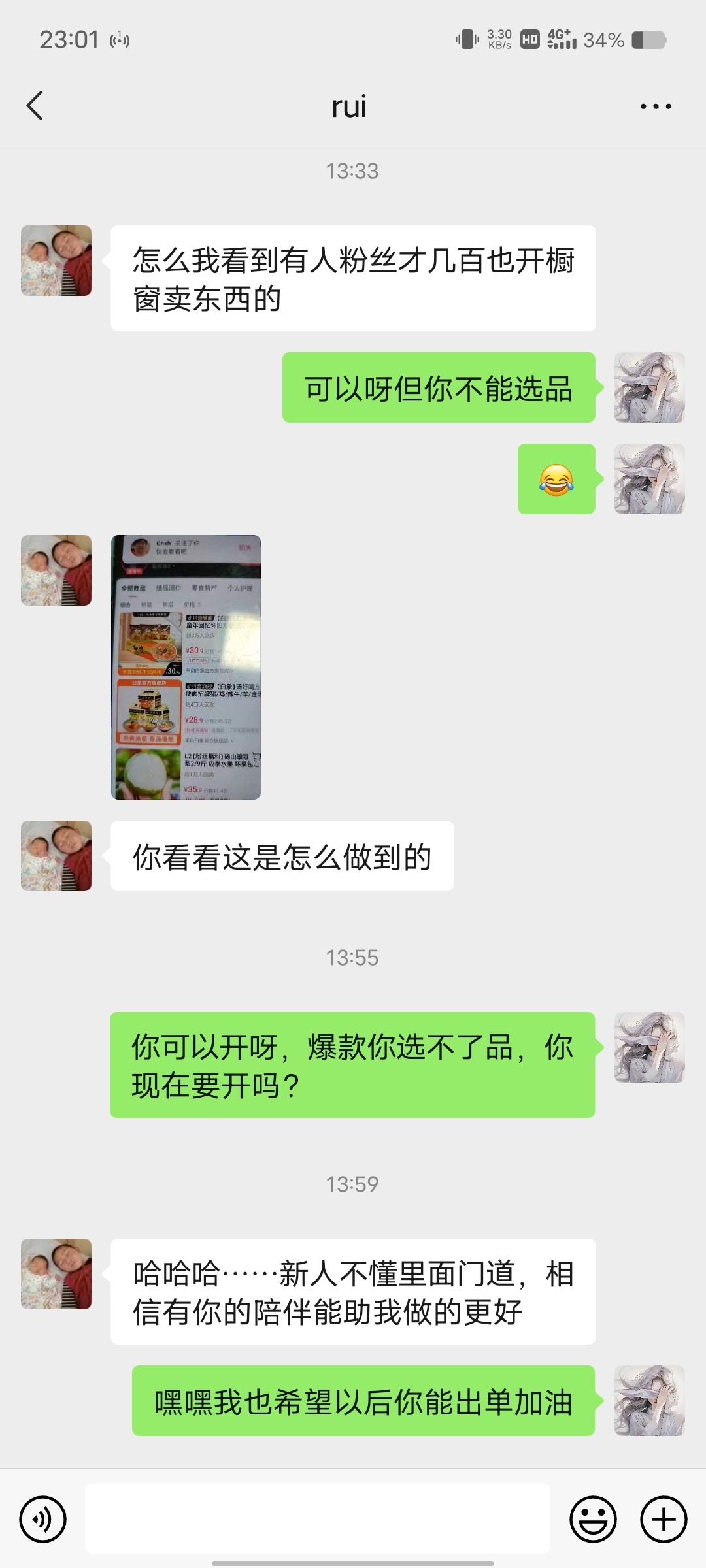Open my avatar beside the laughing emoji
Image resolution: width=706 pixels, height=1568 pixels.
point(649,479)
